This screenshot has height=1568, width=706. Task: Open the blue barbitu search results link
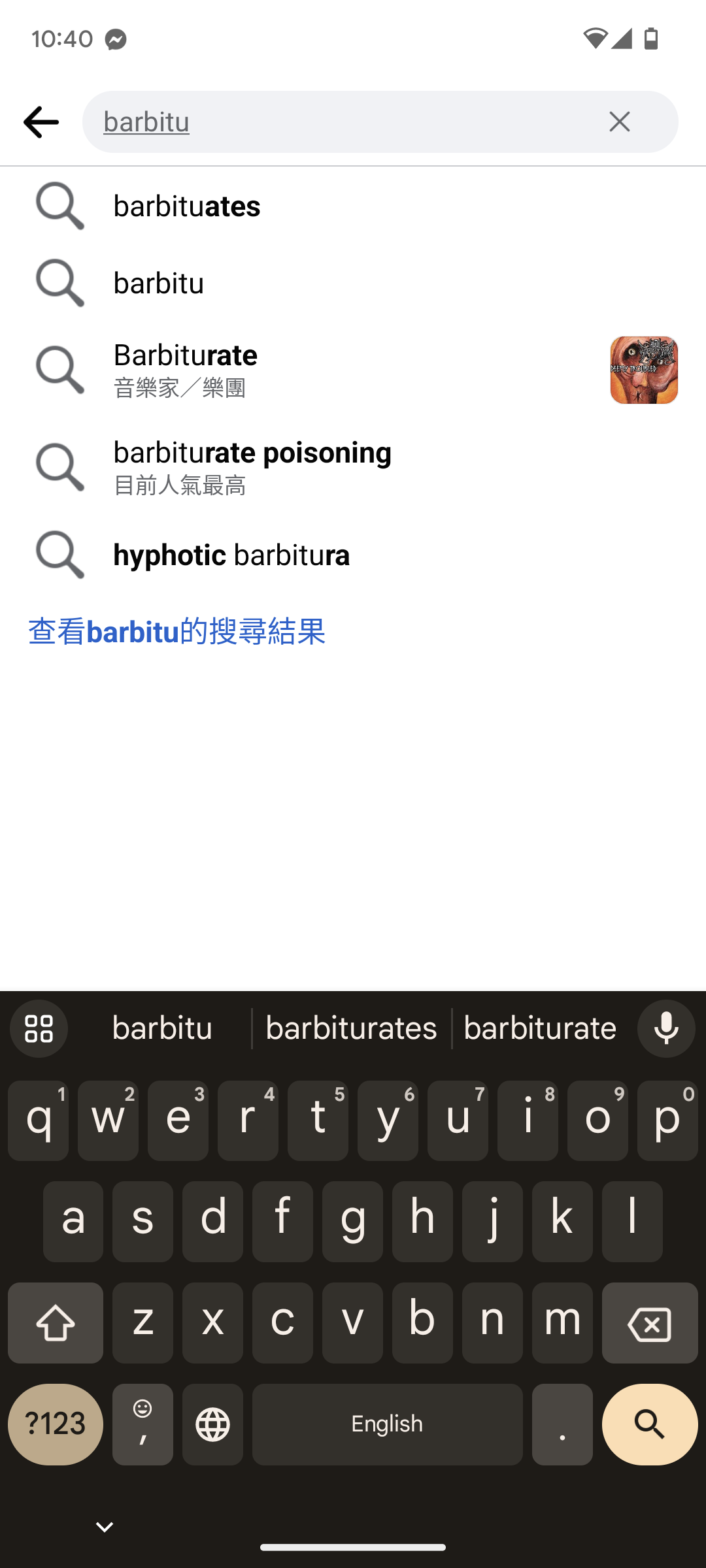tap(176, 632)
